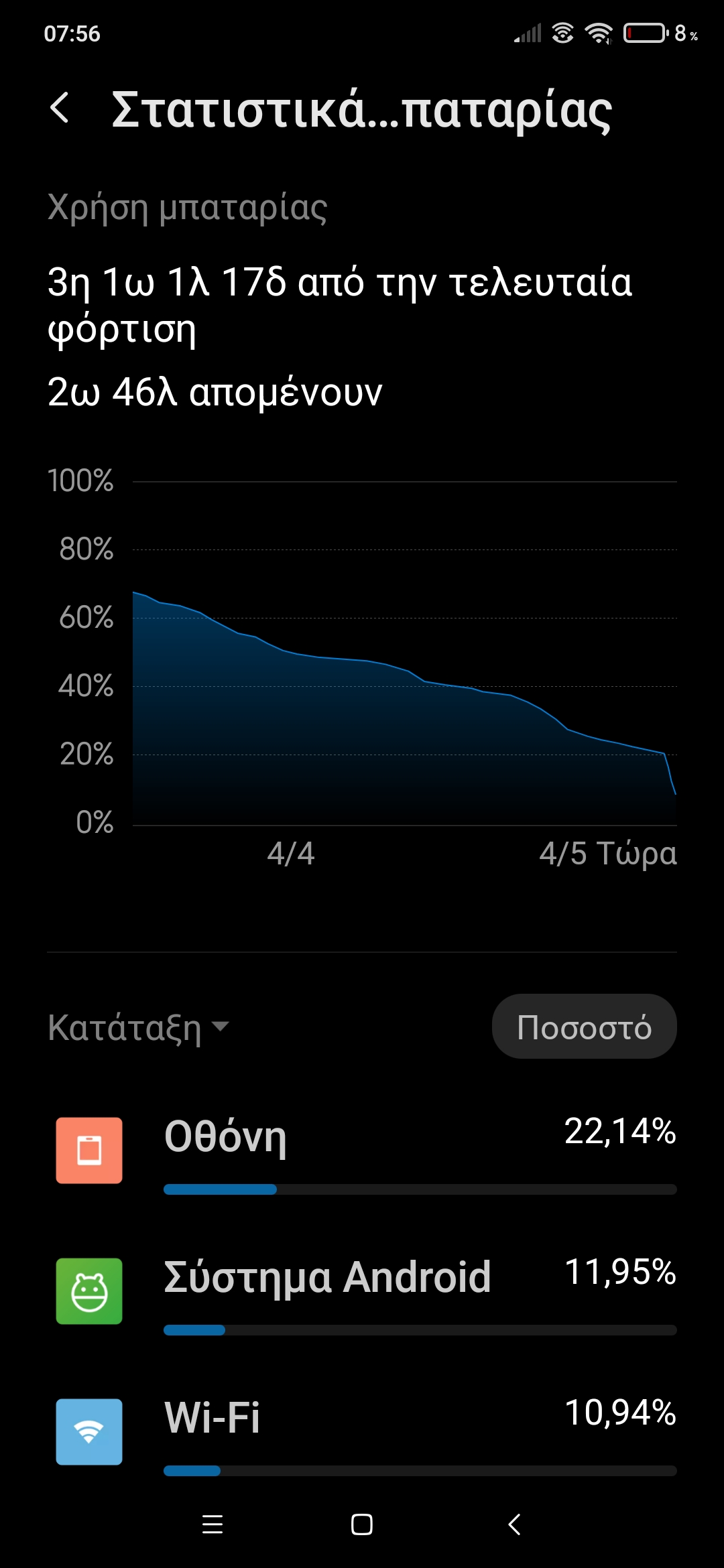Open Οθόνη battery usage details
The image size is (724, 1568).
point(365,1151)
